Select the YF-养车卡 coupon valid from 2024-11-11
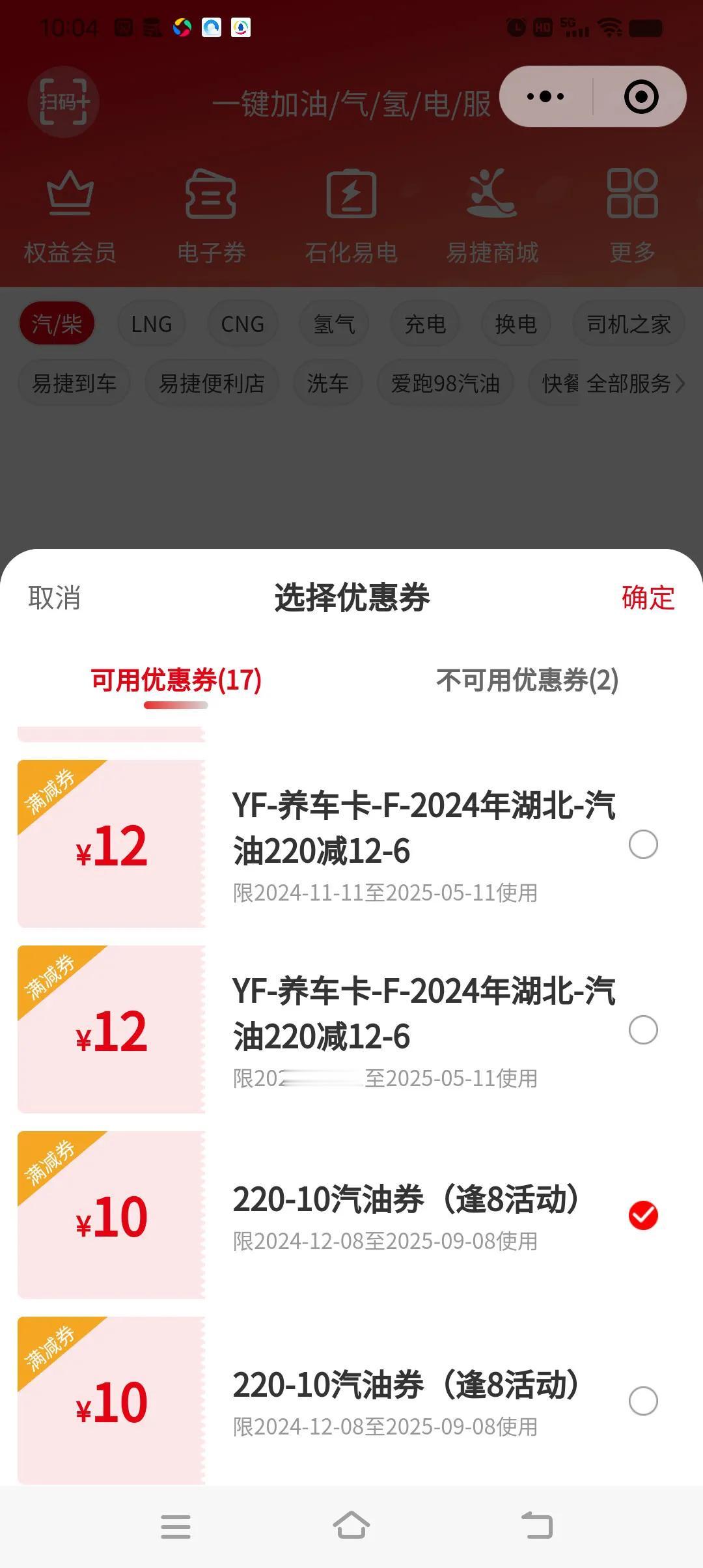 [x=643, y=845]
